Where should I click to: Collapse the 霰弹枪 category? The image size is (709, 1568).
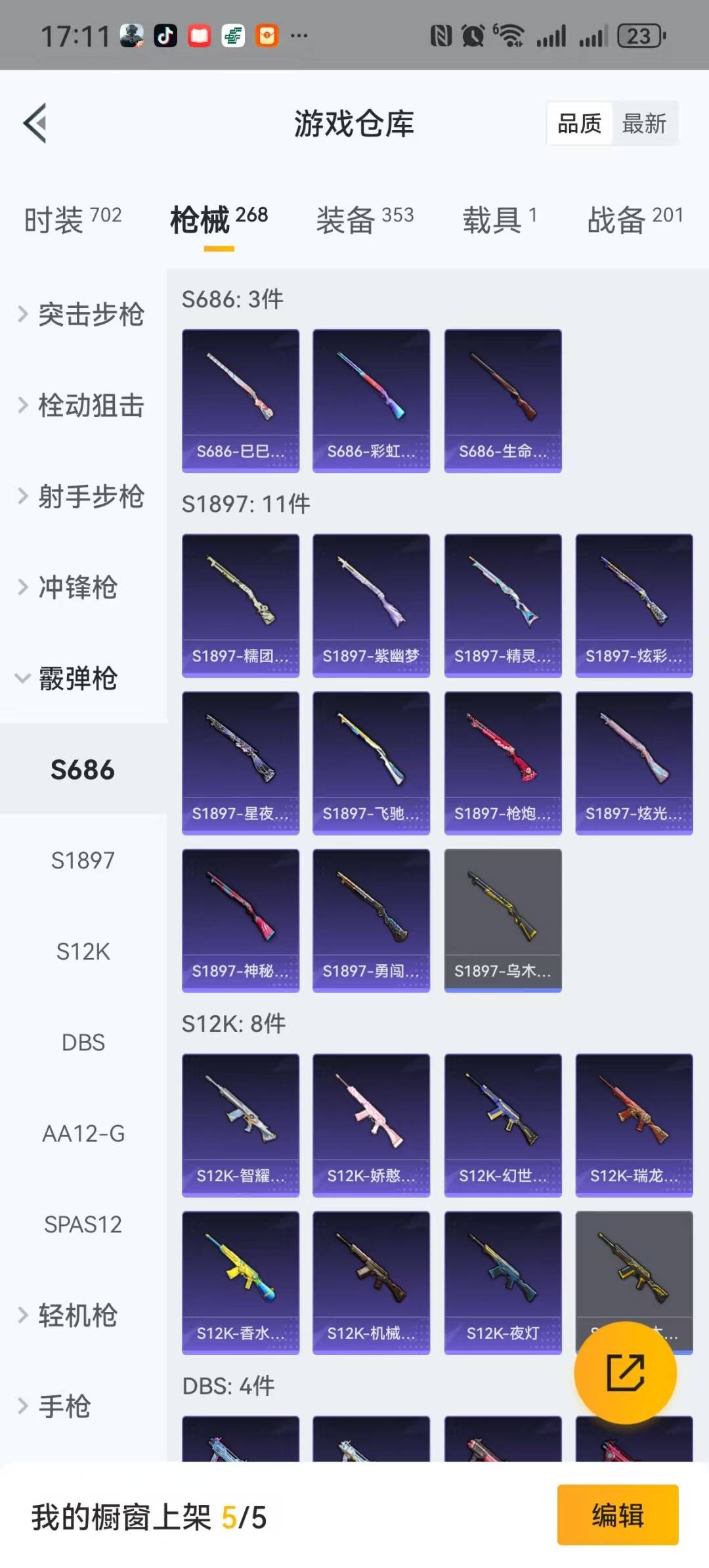pos(72,679)
